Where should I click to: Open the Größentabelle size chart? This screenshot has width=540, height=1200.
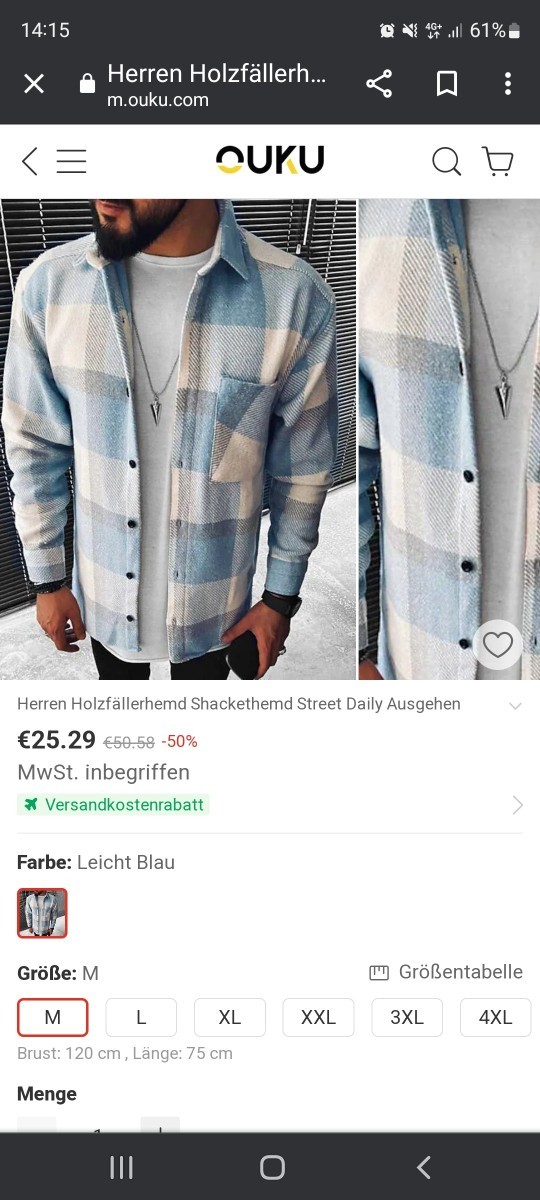446,972
